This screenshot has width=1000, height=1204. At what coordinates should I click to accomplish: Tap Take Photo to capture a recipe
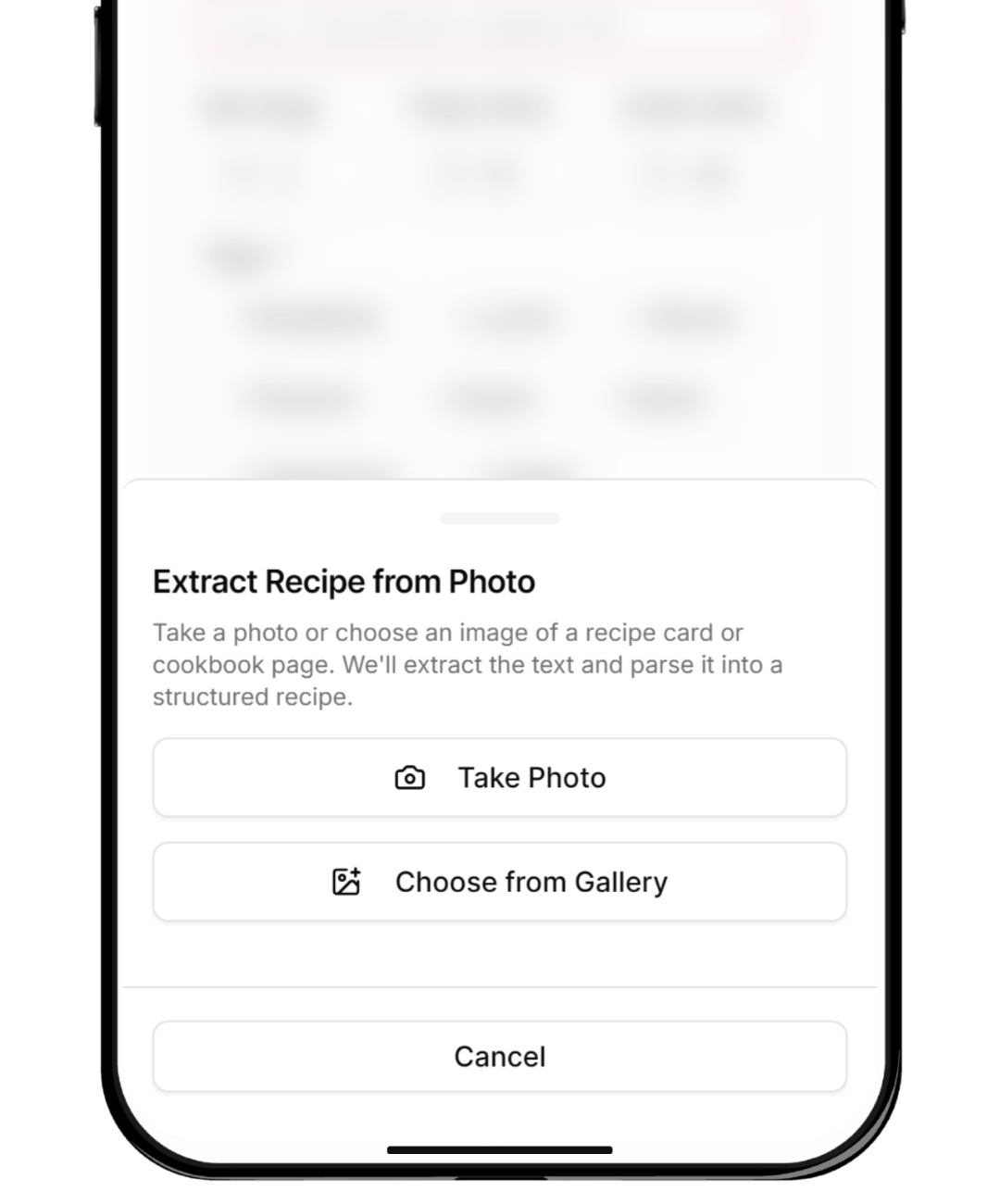pyautogui.click(x=500, y=777)
